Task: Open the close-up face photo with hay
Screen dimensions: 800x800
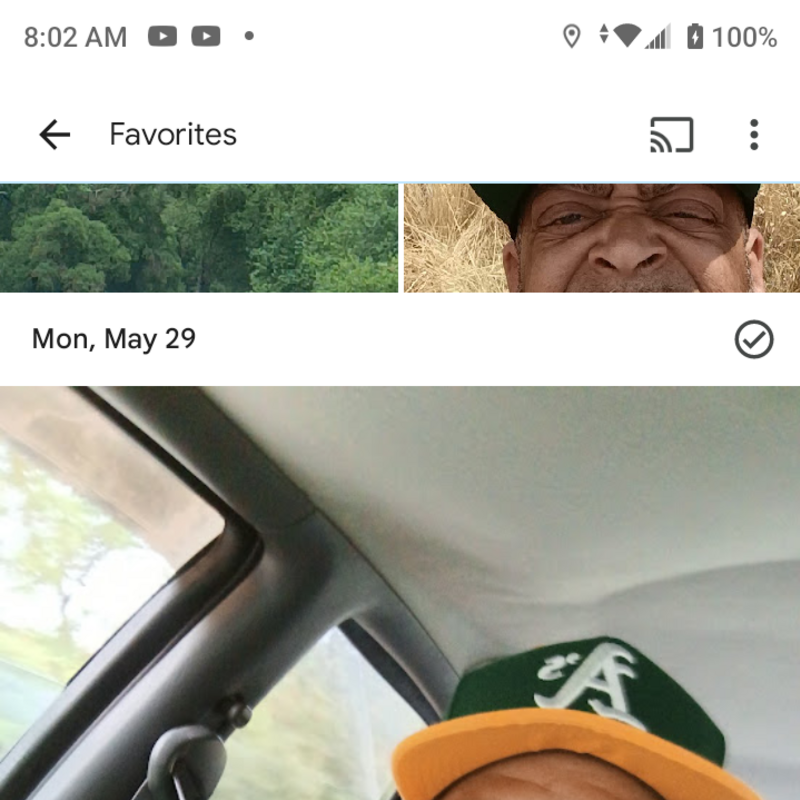Action: [x=601, y=238]
